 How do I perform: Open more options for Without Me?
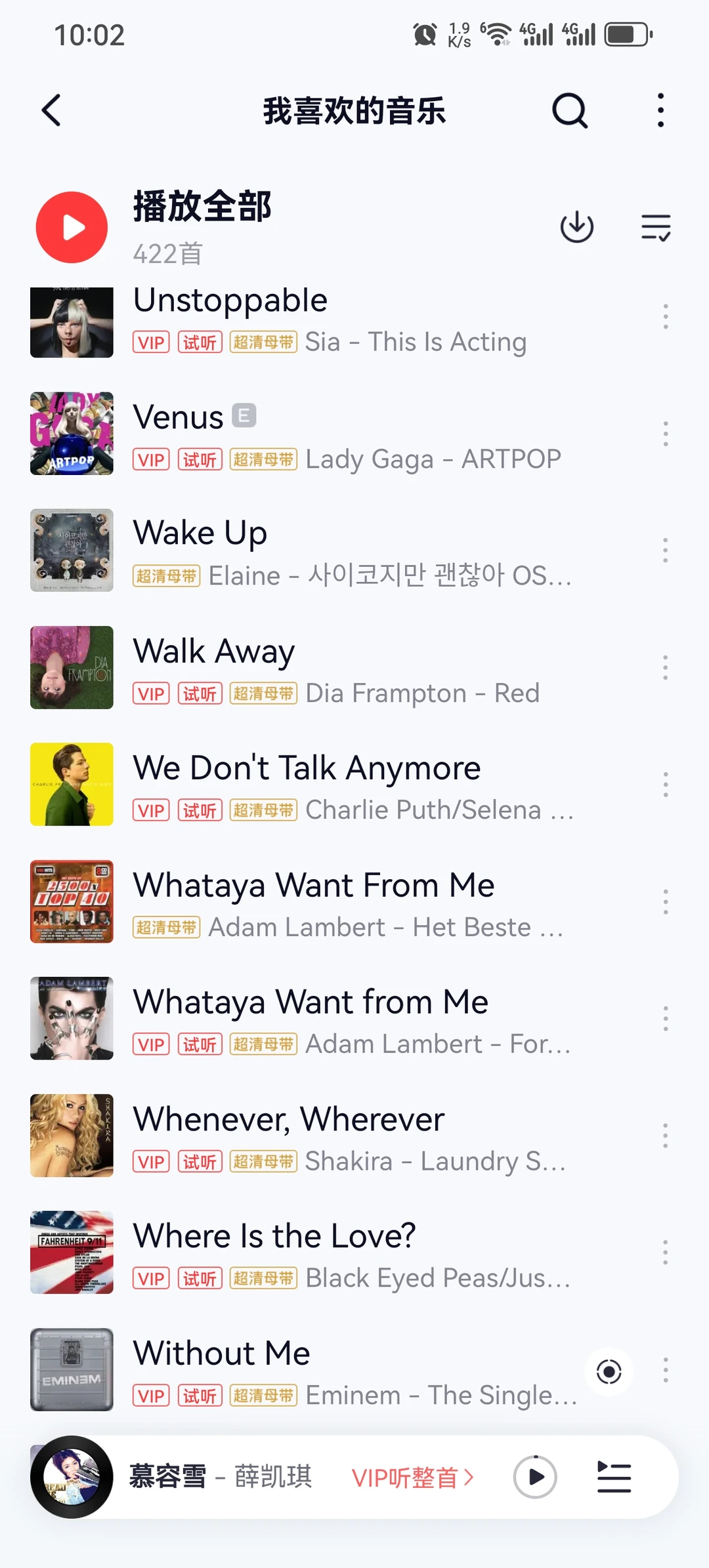click(665, 1371)
